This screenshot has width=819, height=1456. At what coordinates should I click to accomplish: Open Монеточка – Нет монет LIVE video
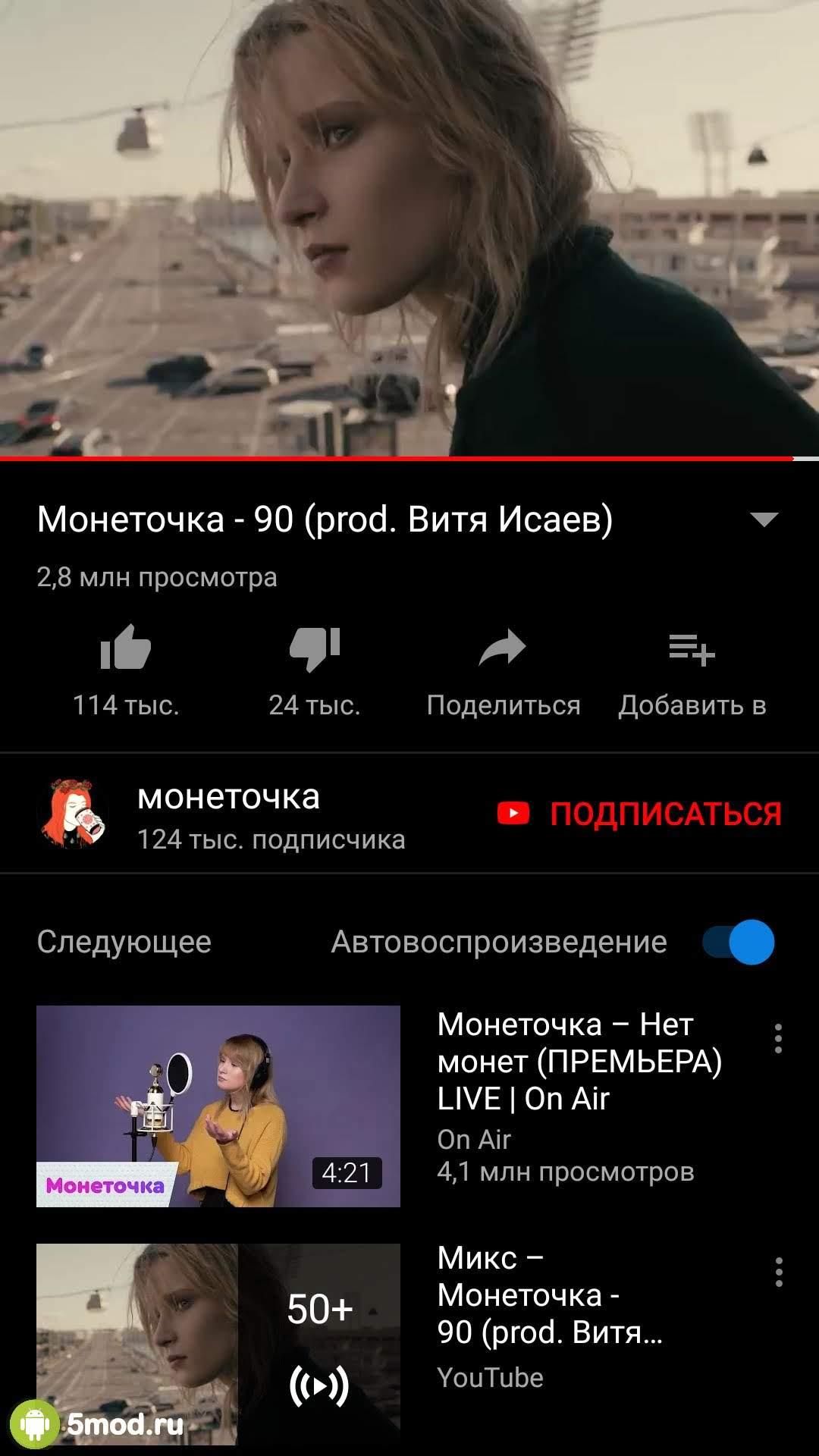coord(218,1106)
